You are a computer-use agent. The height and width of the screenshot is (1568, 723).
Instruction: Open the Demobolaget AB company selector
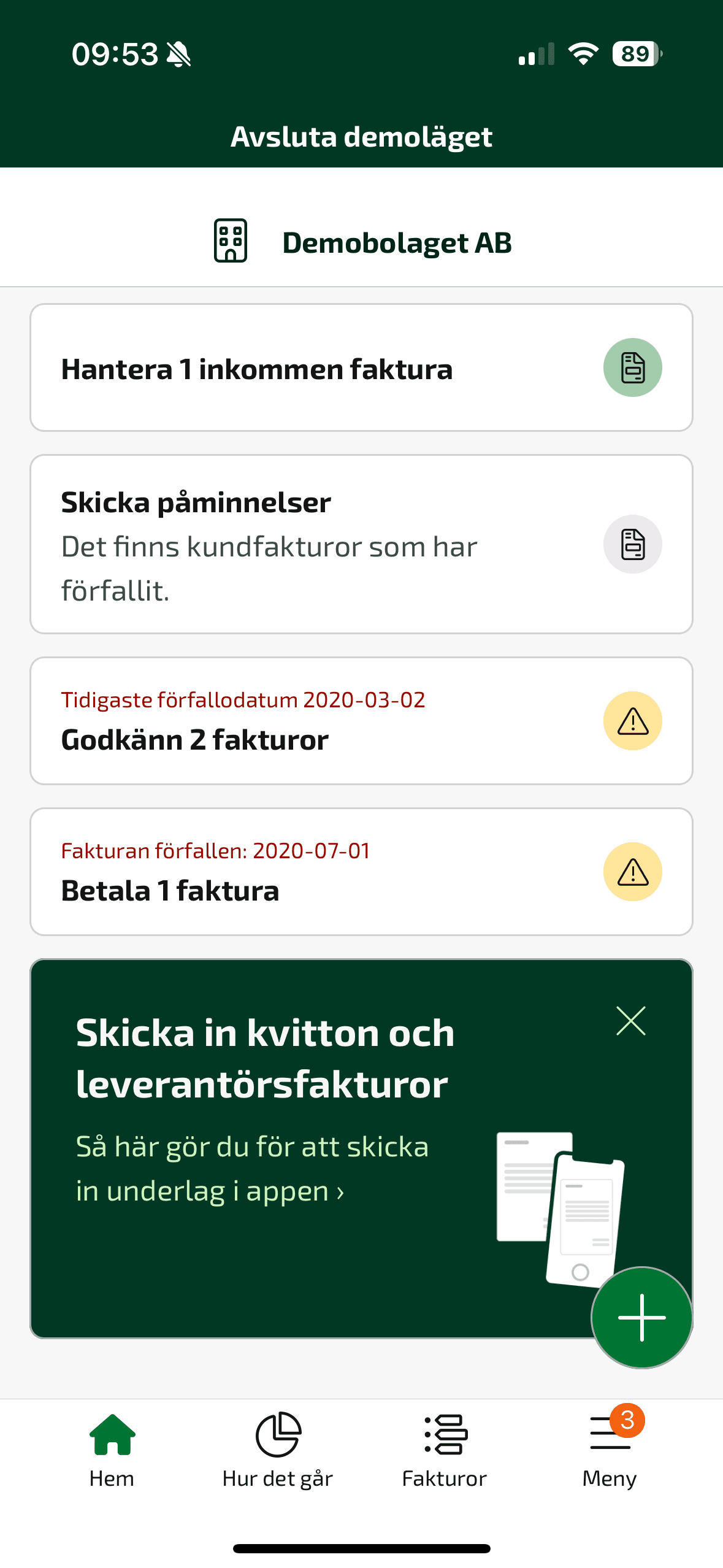[361, 242]
